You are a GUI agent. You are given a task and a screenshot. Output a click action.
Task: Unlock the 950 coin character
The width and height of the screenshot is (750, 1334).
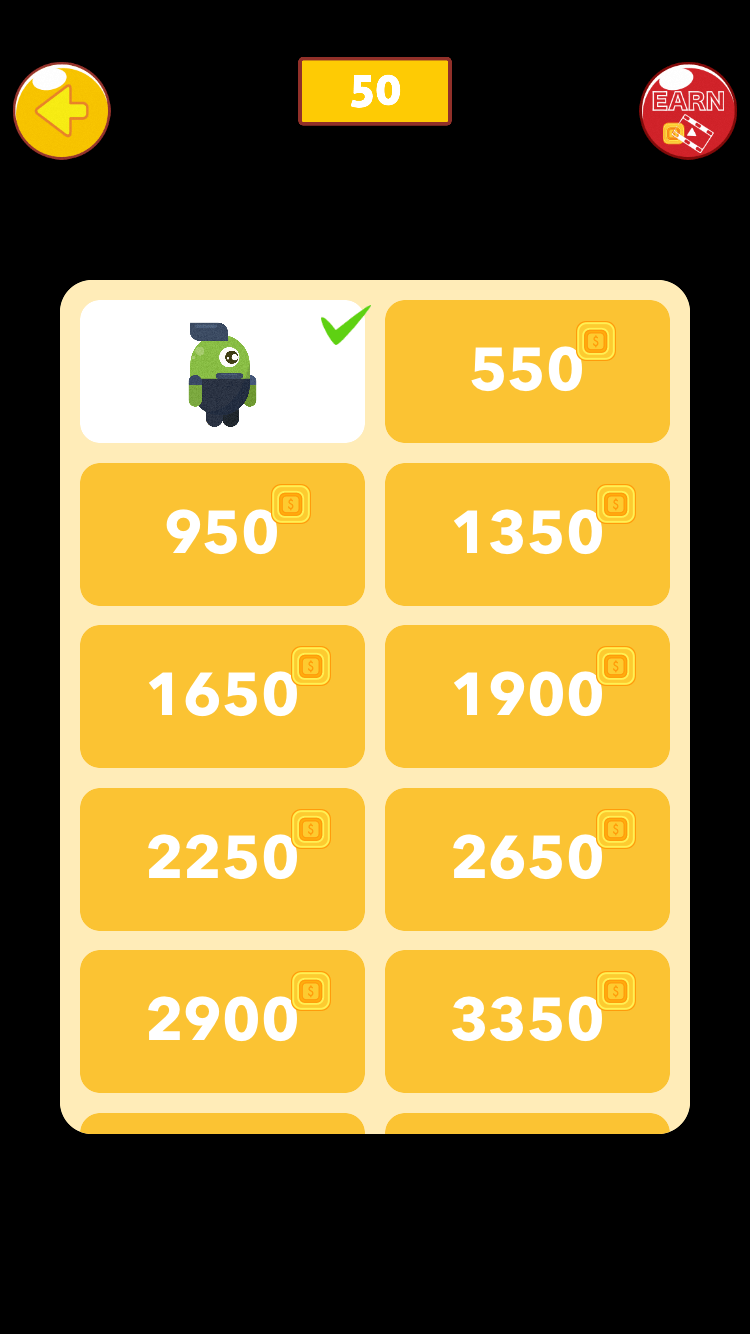222,534
